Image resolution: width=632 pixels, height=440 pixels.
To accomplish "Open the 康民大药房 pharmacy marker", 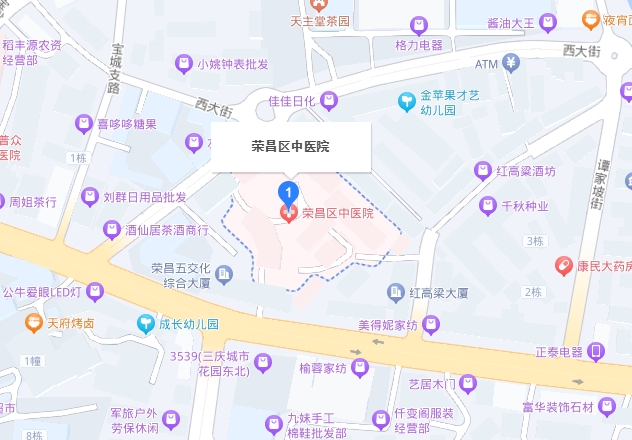I will (564, 266).
